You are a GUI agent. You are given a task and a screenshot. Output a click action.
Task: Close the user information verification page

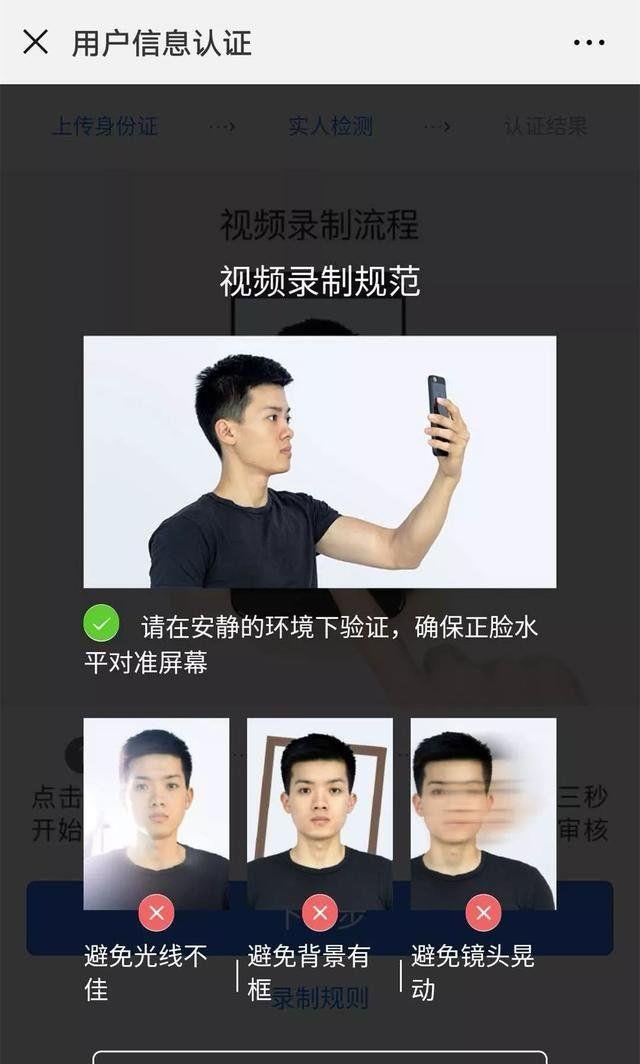(x=35, y=42)
